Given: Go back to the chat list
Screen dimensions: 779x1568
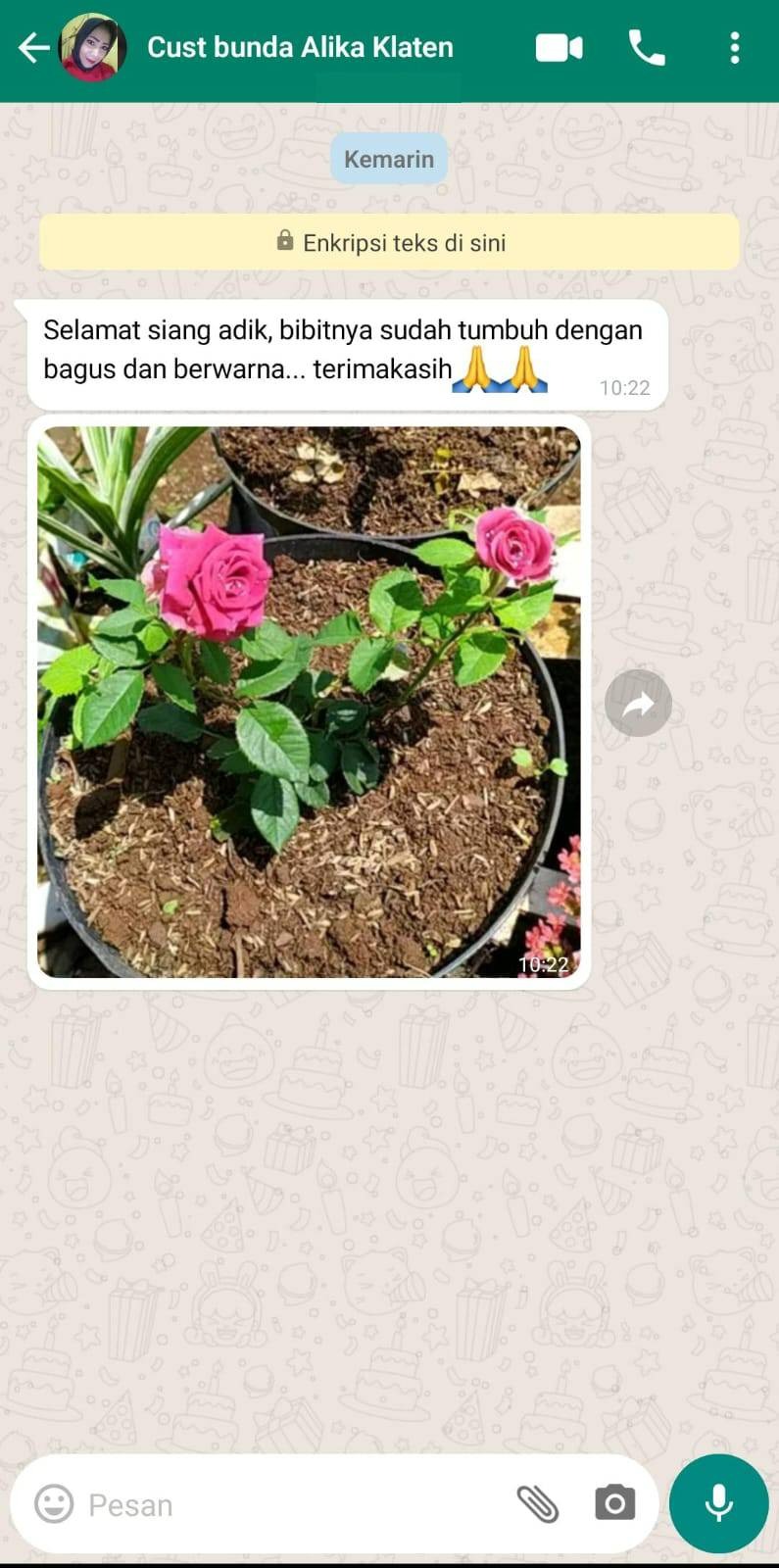Looking at the screenshot, I should (x=32, y=47).
